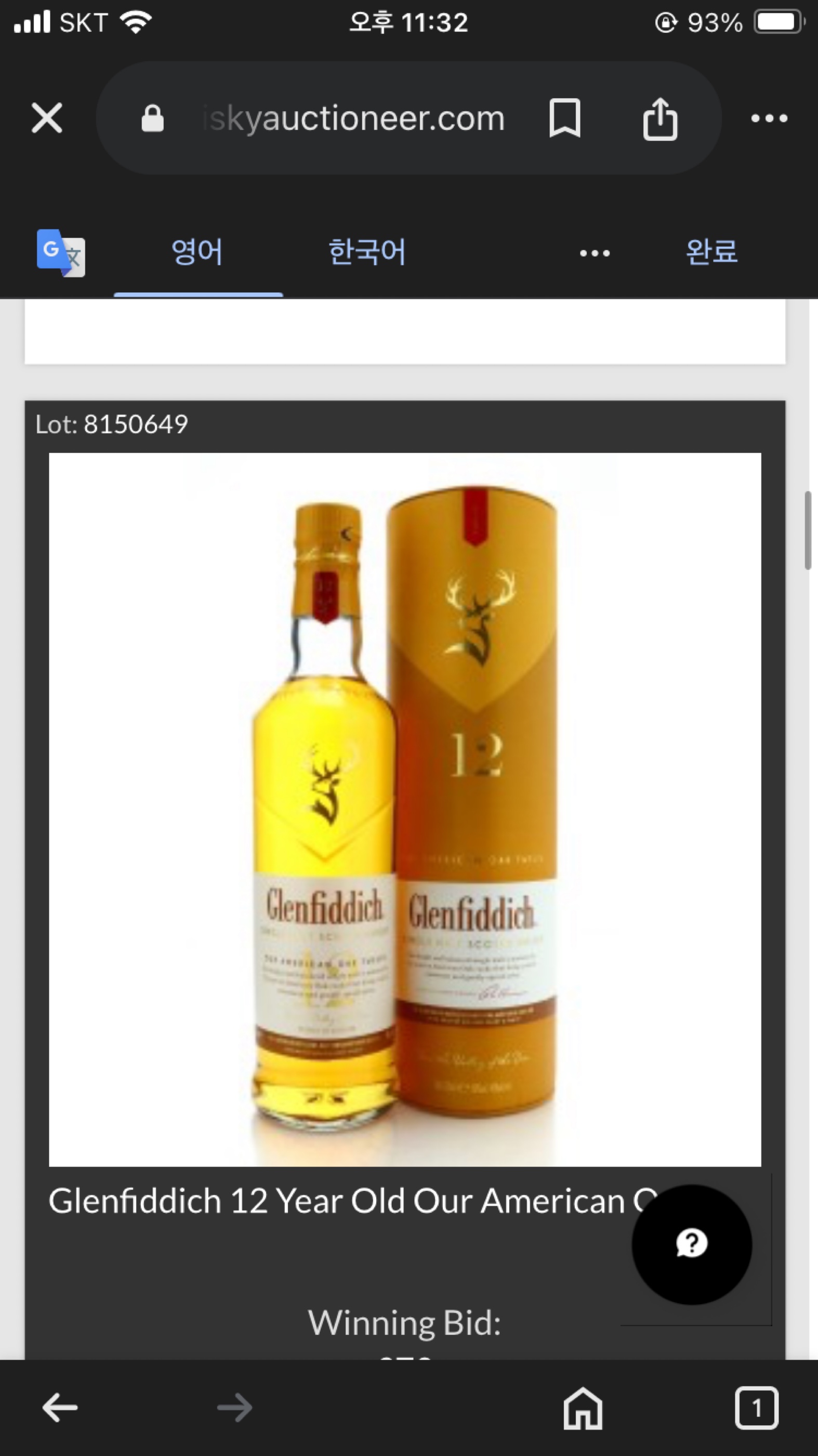The width and height of the screenshot is (818, 1456).
Task: Open the Glenfiddich 12 Year Old lot image
Action: (404, 810)
